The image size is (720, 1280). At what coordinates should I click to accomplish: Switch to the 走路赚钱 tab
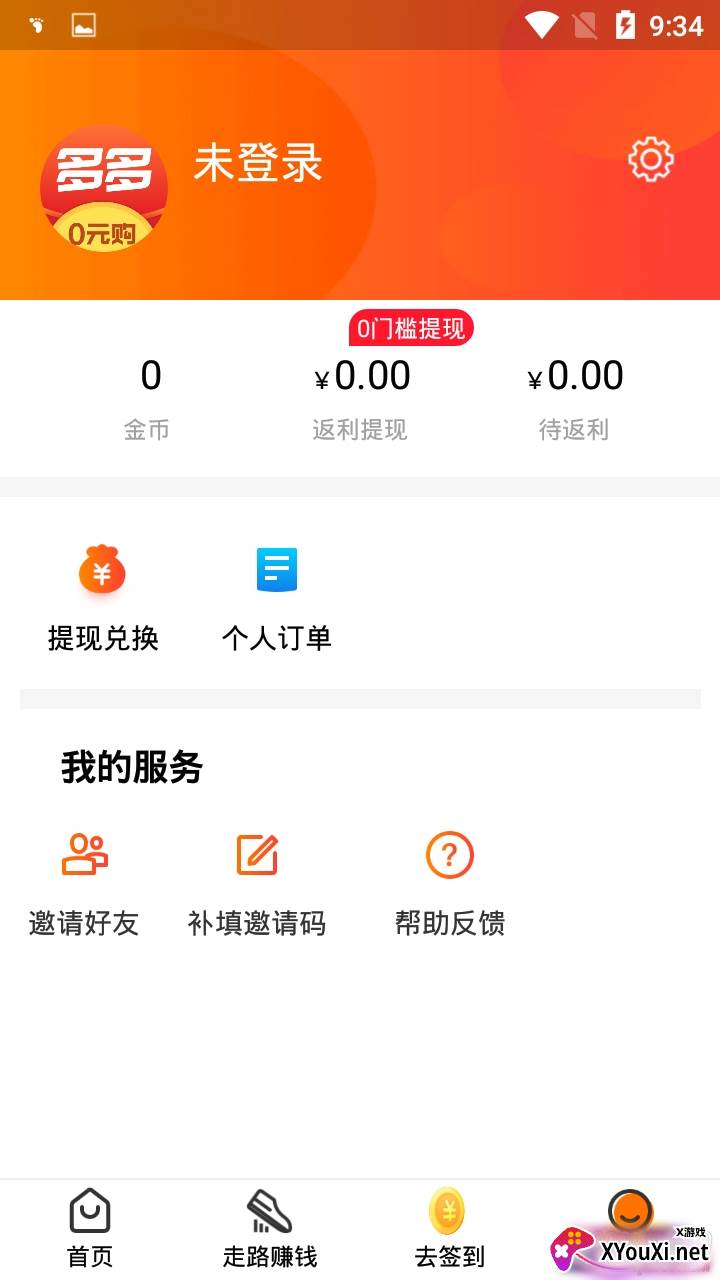[x=270, y=1229]
